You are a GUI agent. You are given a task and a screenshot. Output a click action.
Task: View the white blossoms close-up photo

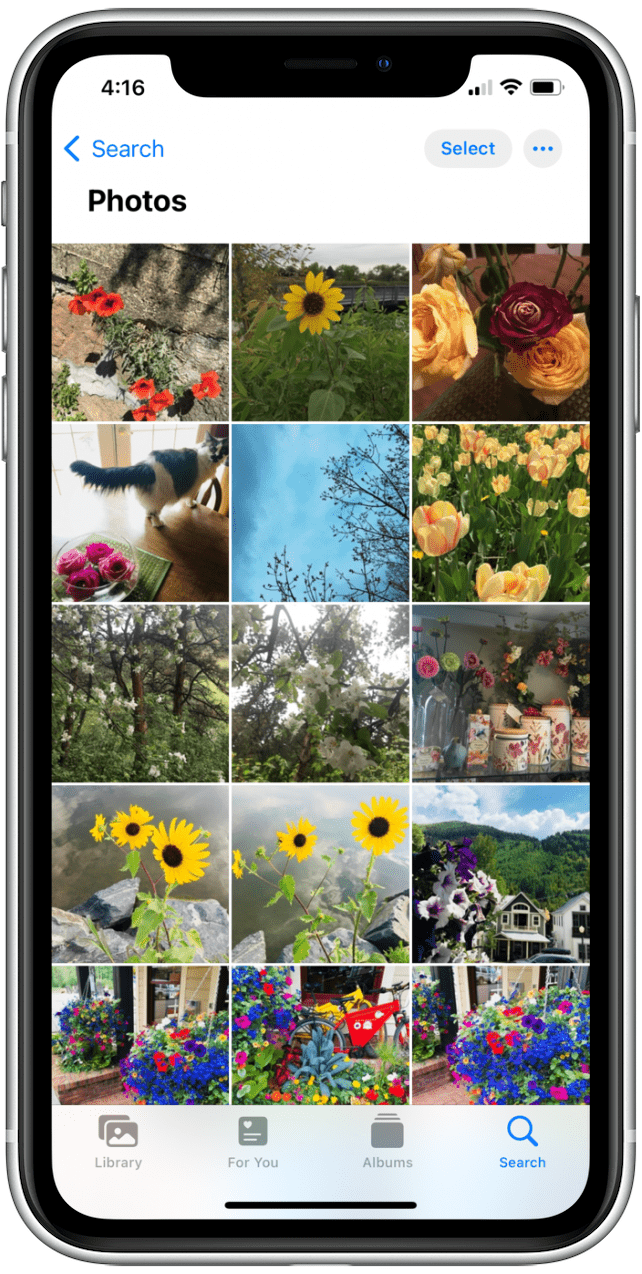(x=320, y=692)
